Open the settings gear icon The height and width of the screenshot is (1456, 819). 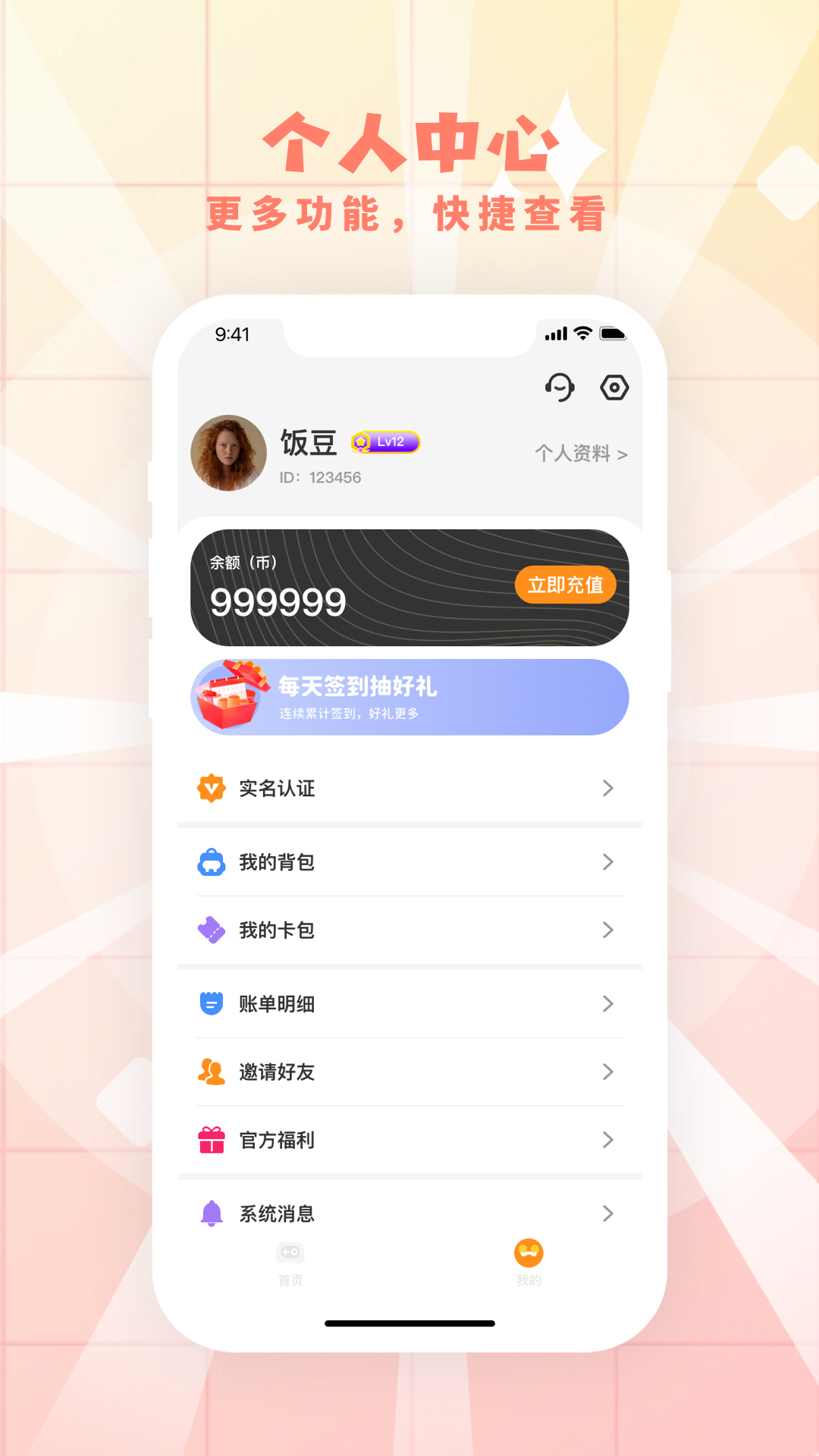(614, 388)
